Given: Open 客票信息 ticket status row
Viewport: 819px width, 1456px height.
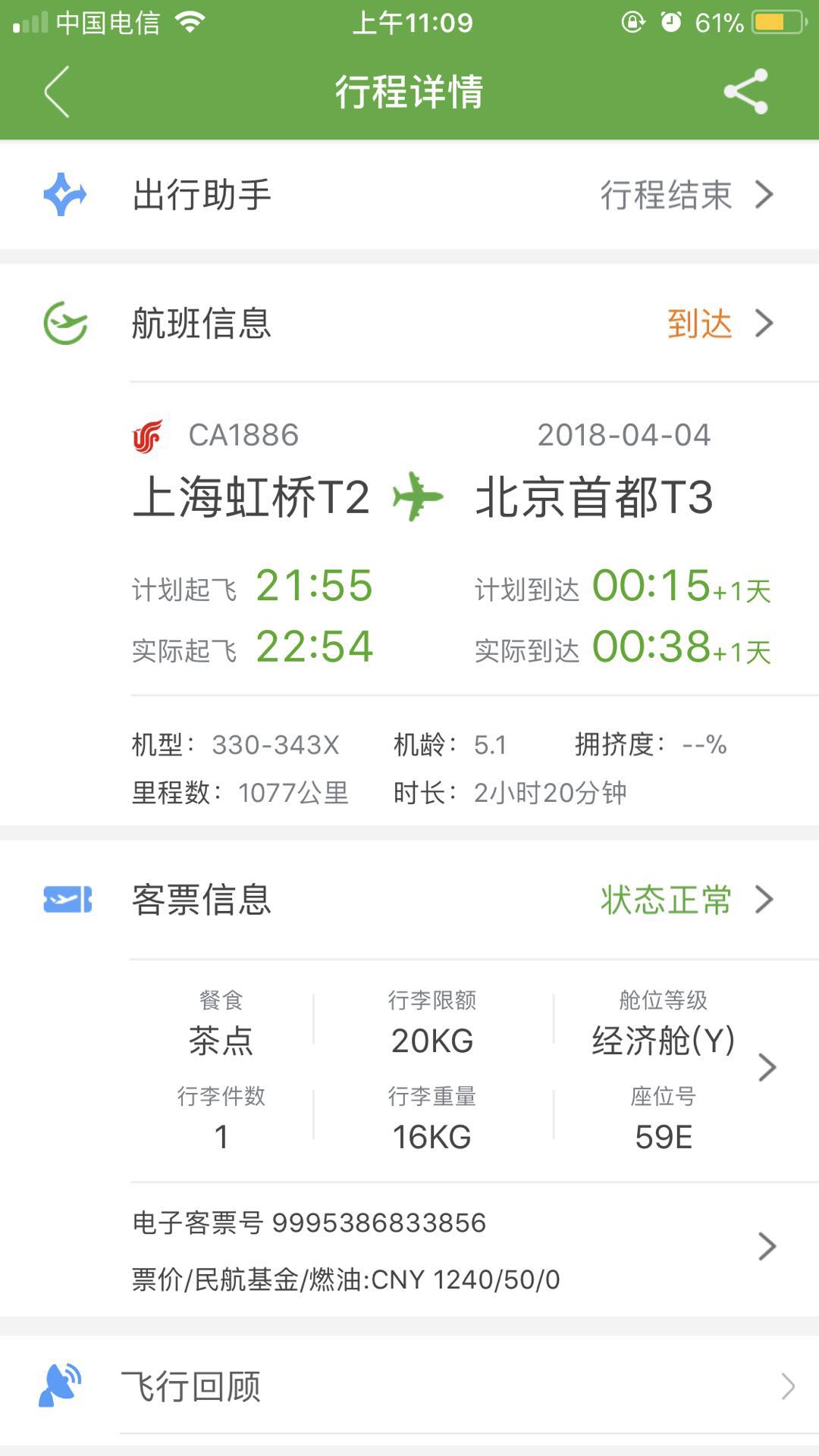Looking at the screenshot, I should (409, 900).
